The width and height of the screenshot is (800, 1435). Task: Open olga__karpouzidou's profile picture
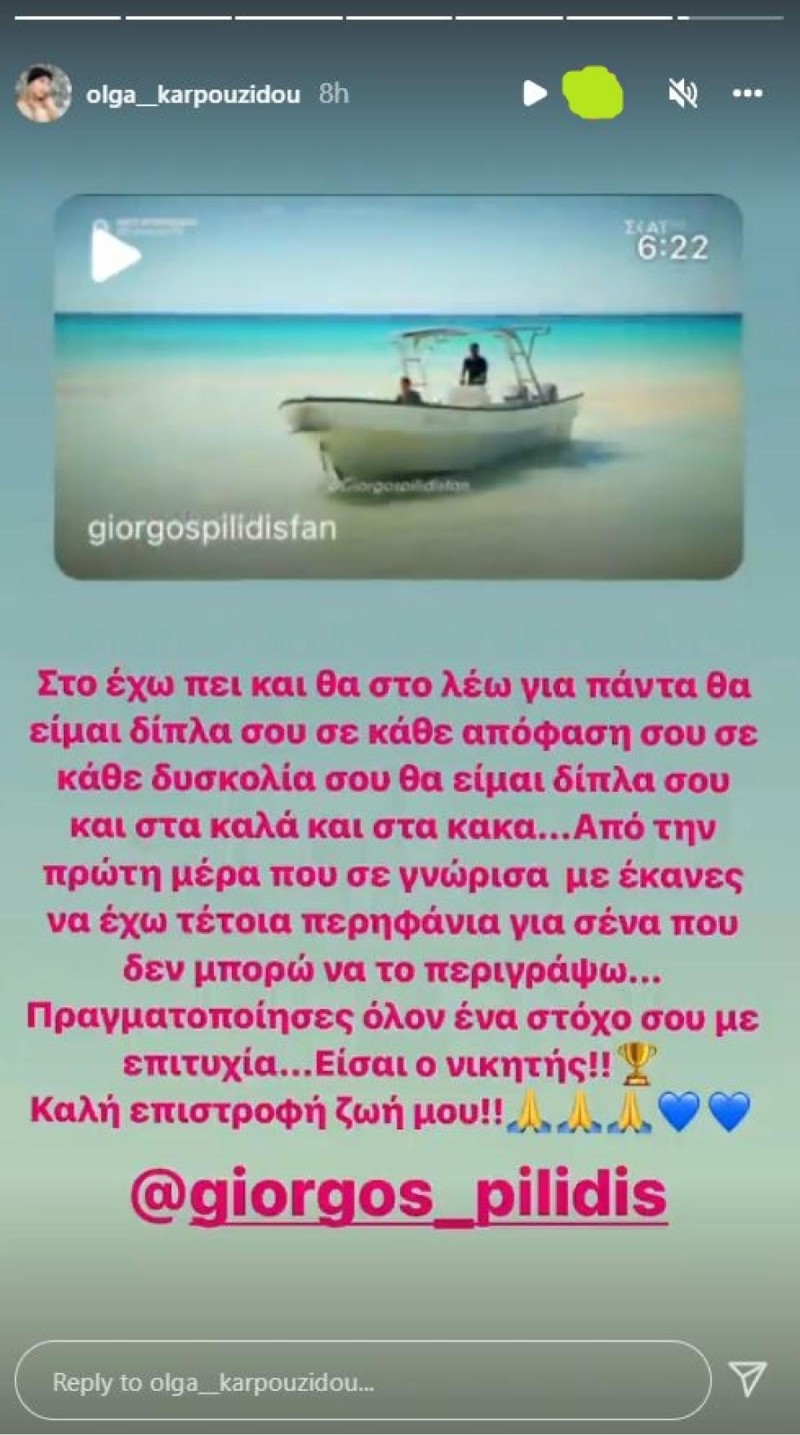[43, 94]
